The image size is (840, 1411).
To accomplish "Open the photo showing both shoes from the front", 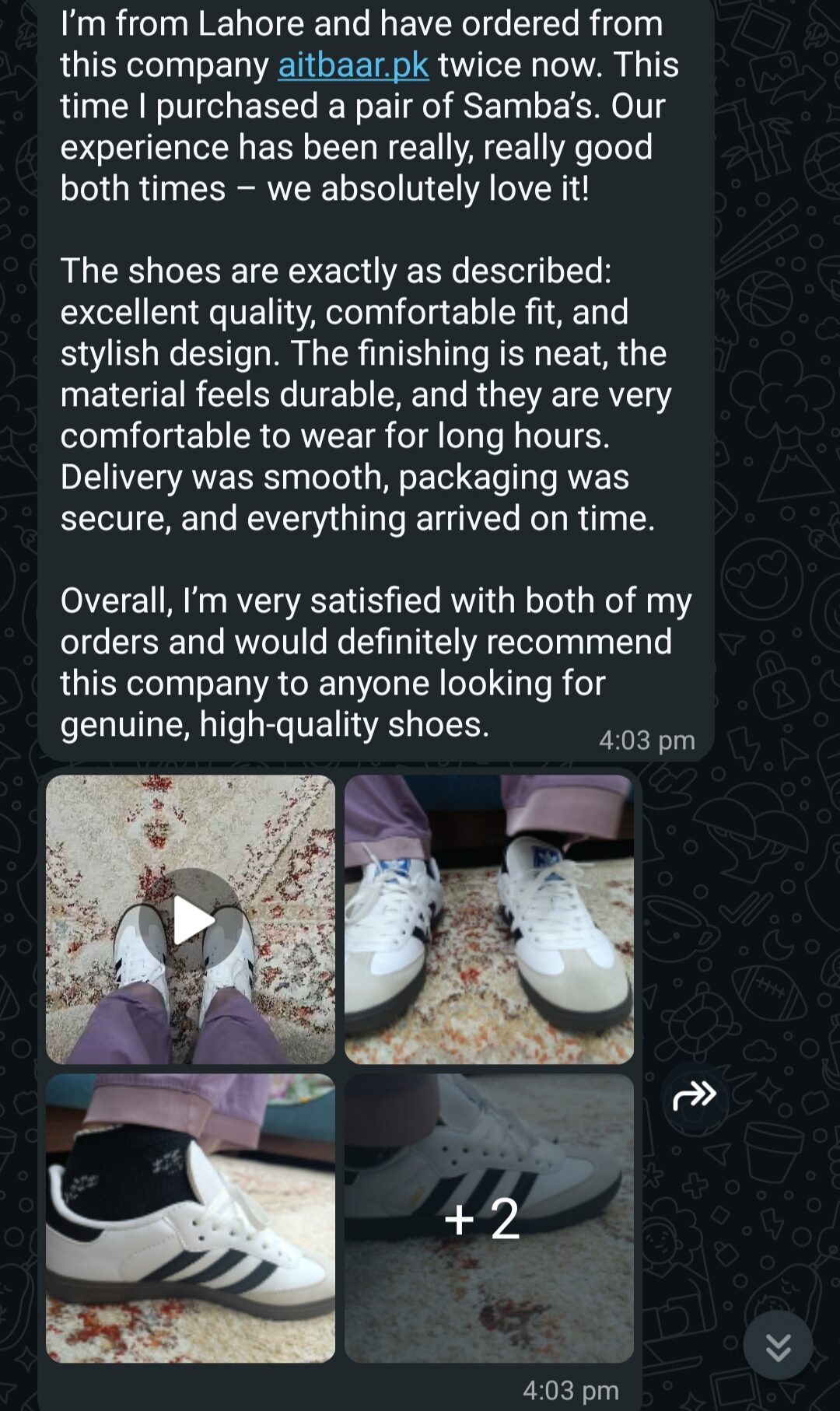I will click(x=489, y=919).
